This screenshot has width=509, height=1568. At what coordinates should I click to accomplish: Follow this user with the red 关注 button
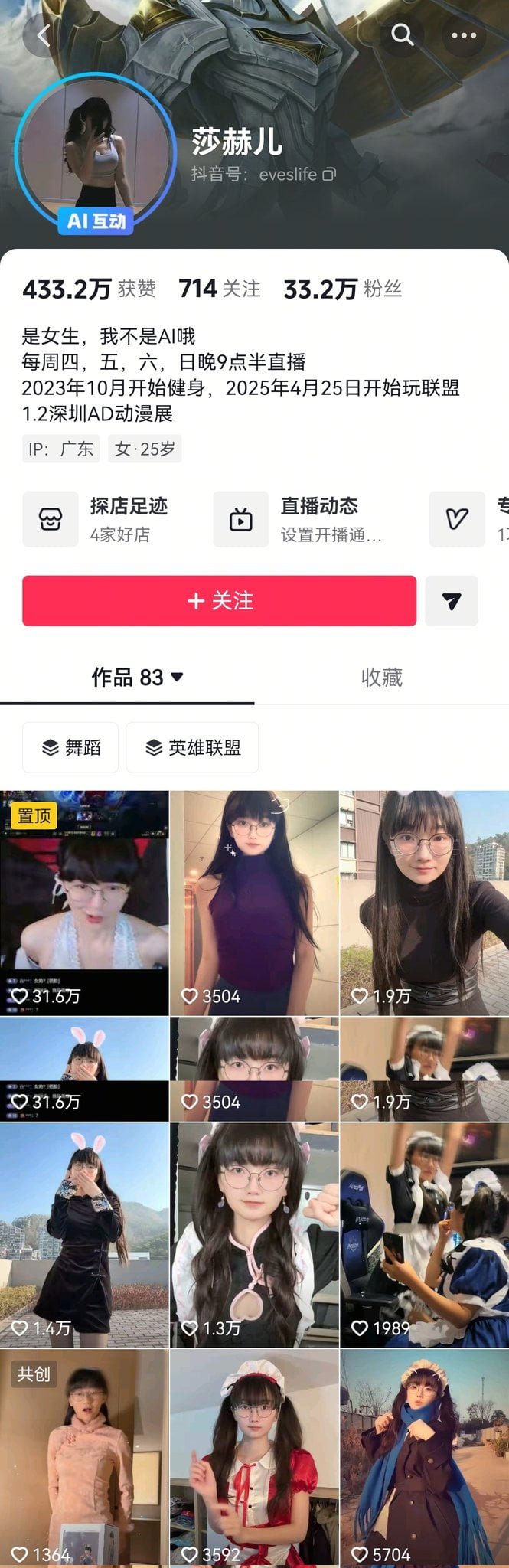[x=219, y=601]
